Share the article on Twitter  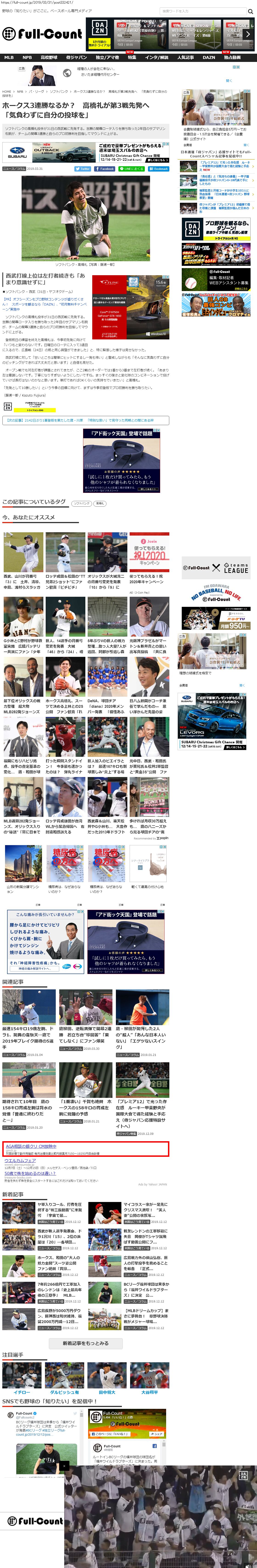pos(83,169)
